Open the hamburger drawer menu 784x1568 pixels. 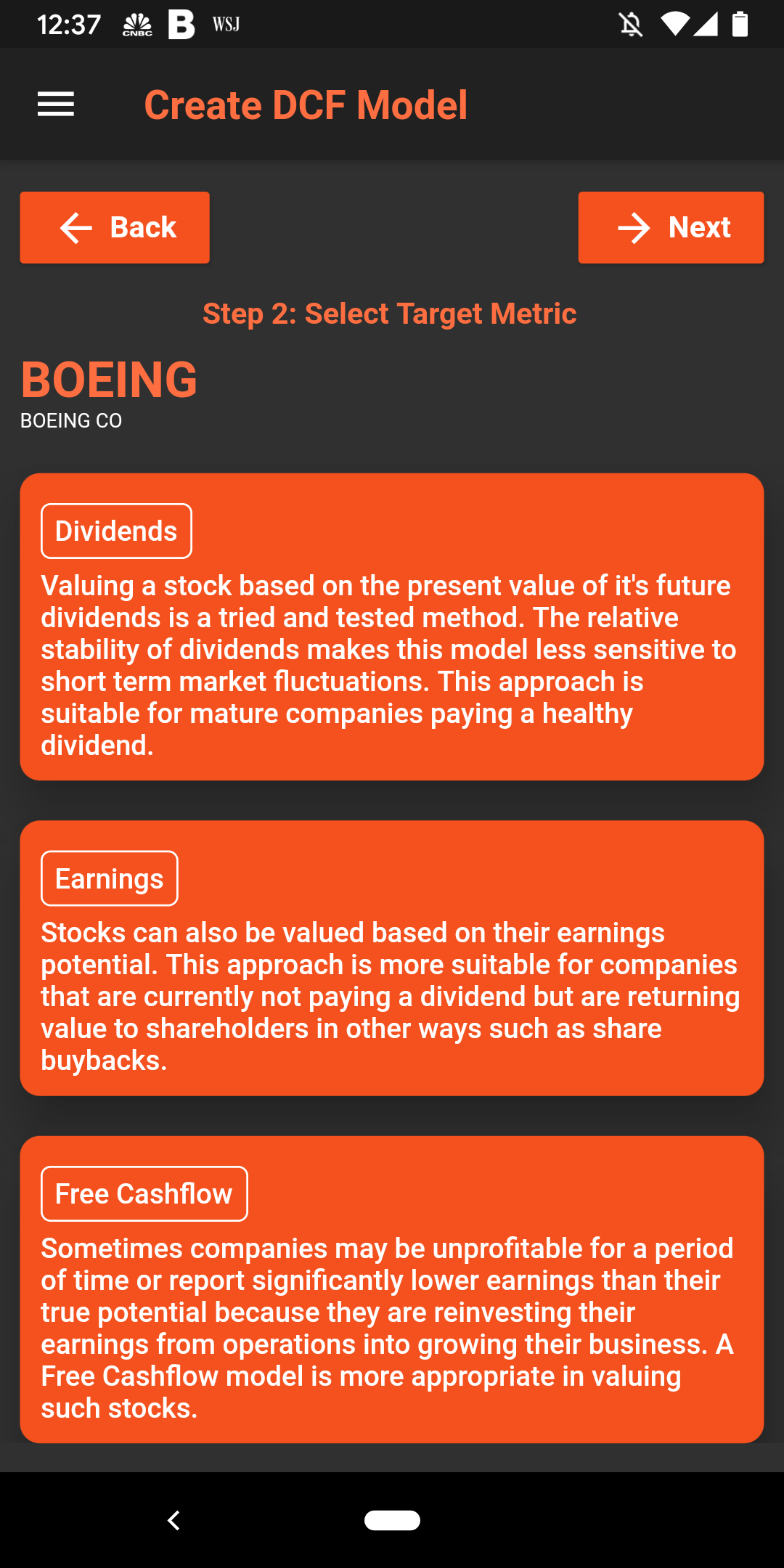tap(56, 105)
